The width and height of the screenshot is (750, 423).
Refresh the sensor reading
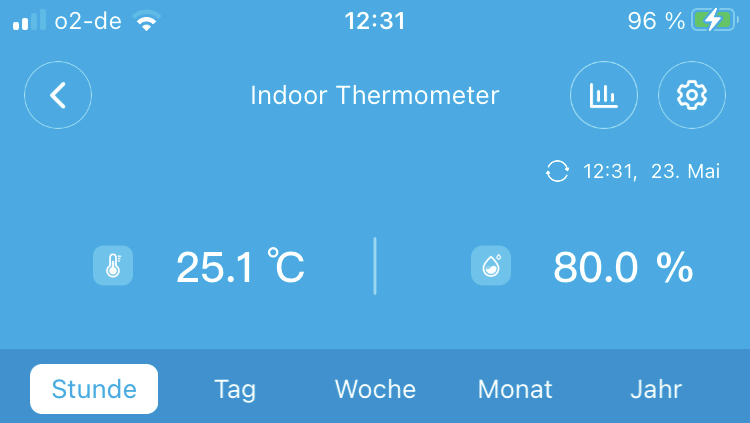click(x=557, y=171)
